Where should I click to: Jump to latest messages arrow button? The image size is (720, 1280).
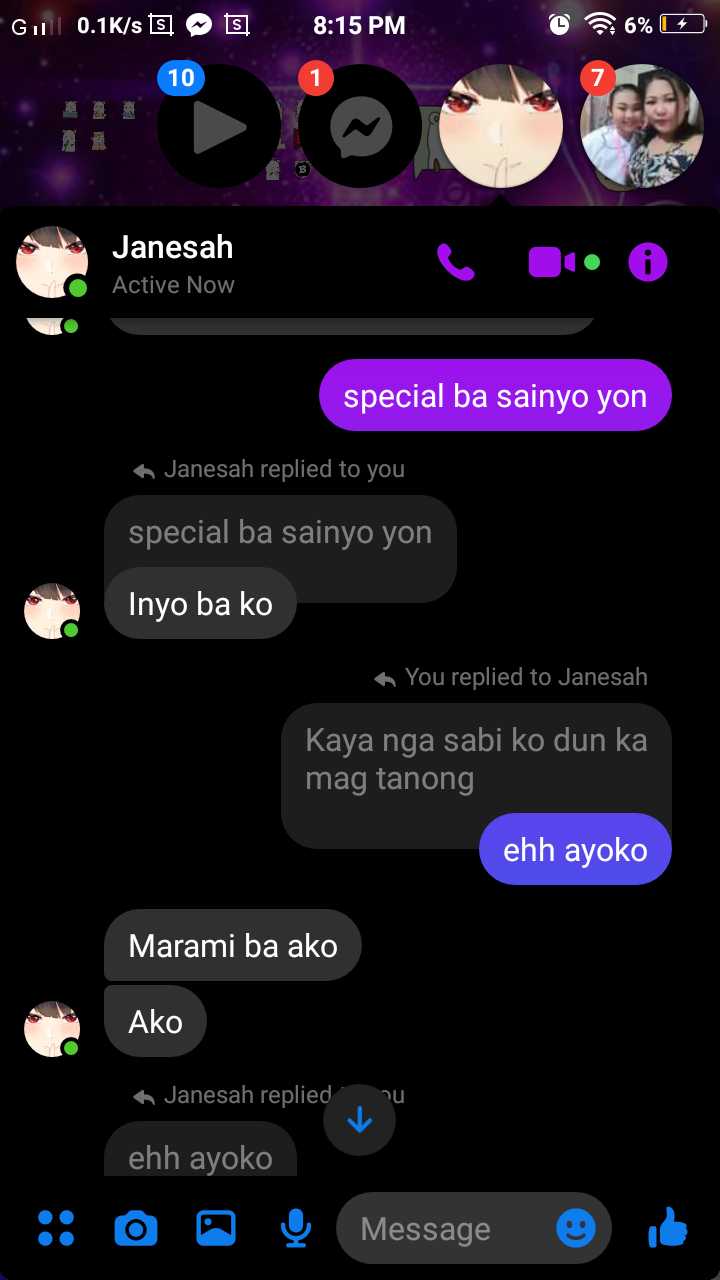(360, 1120)
